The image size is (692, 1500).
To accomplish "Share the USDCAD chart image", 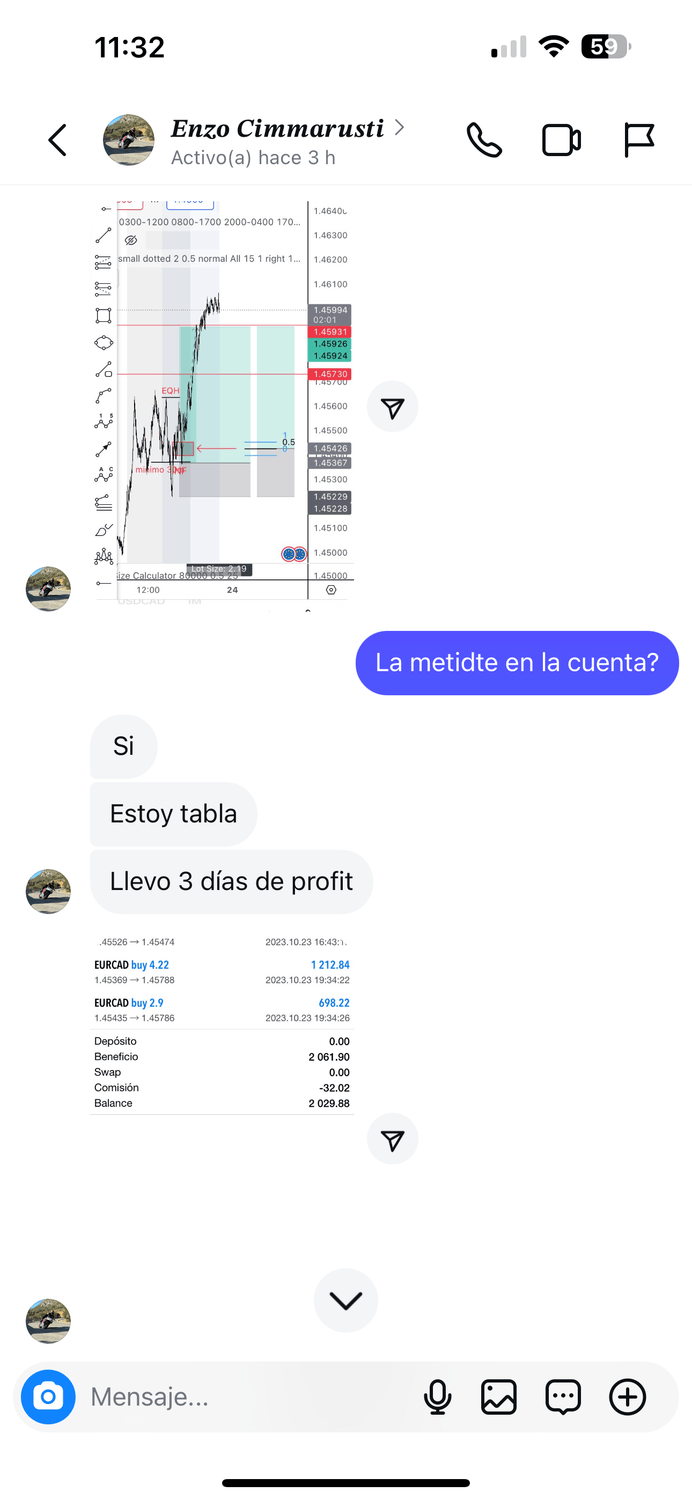I will tap(392, 407).
